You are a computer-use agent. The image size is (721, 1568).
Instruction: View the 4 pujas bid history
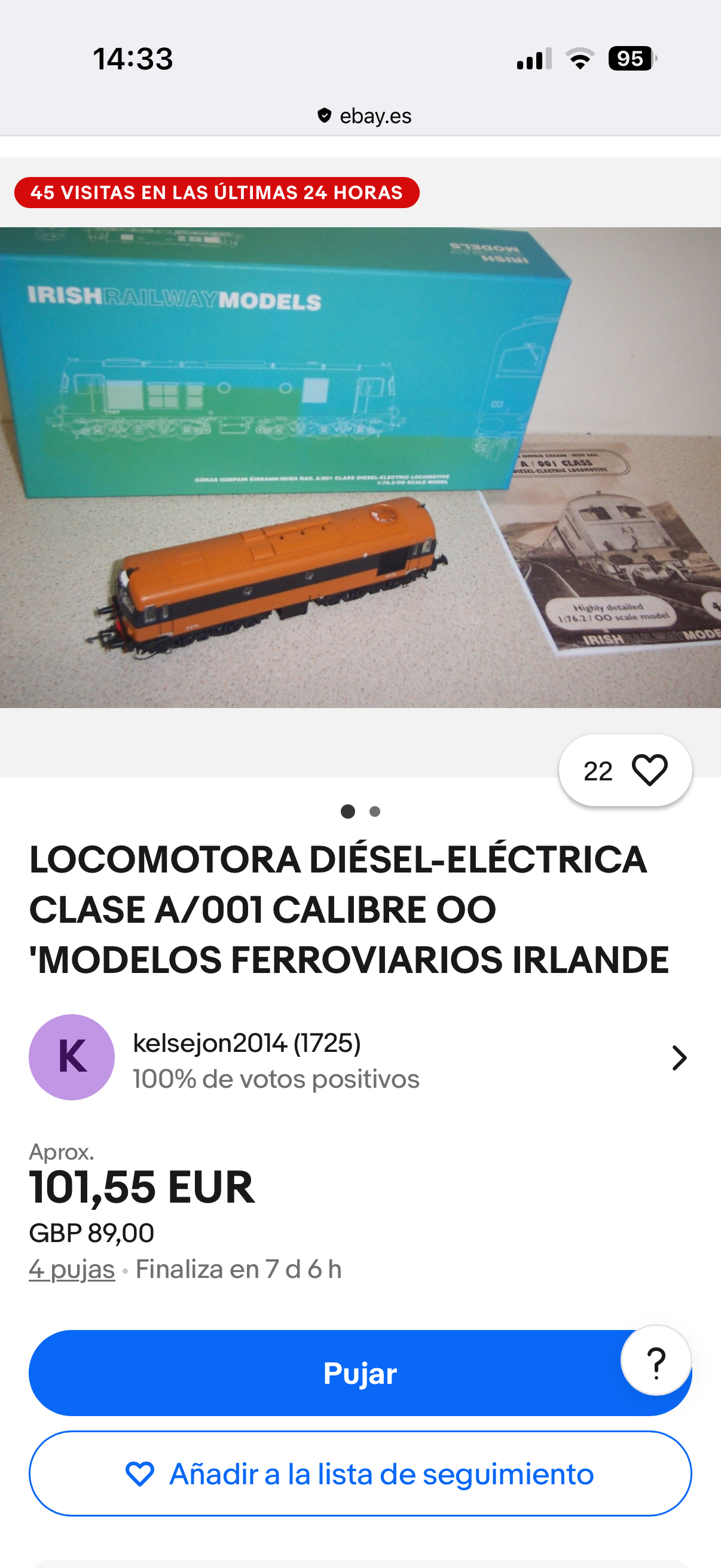click(72, 1270)
